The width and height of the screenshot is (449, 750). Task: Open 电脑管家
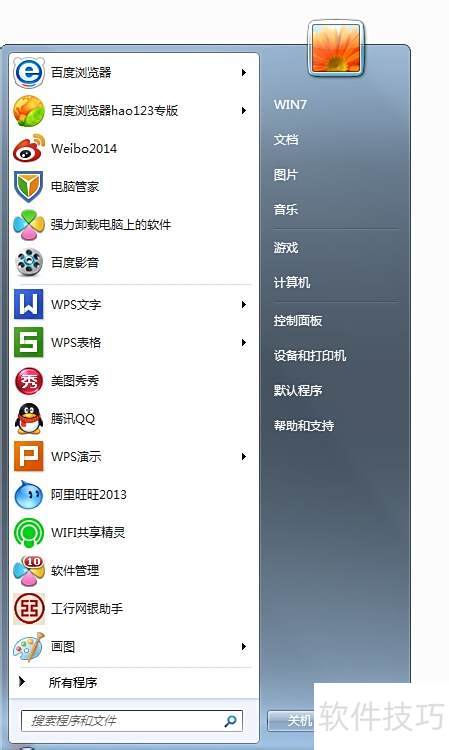pos(130,187)
